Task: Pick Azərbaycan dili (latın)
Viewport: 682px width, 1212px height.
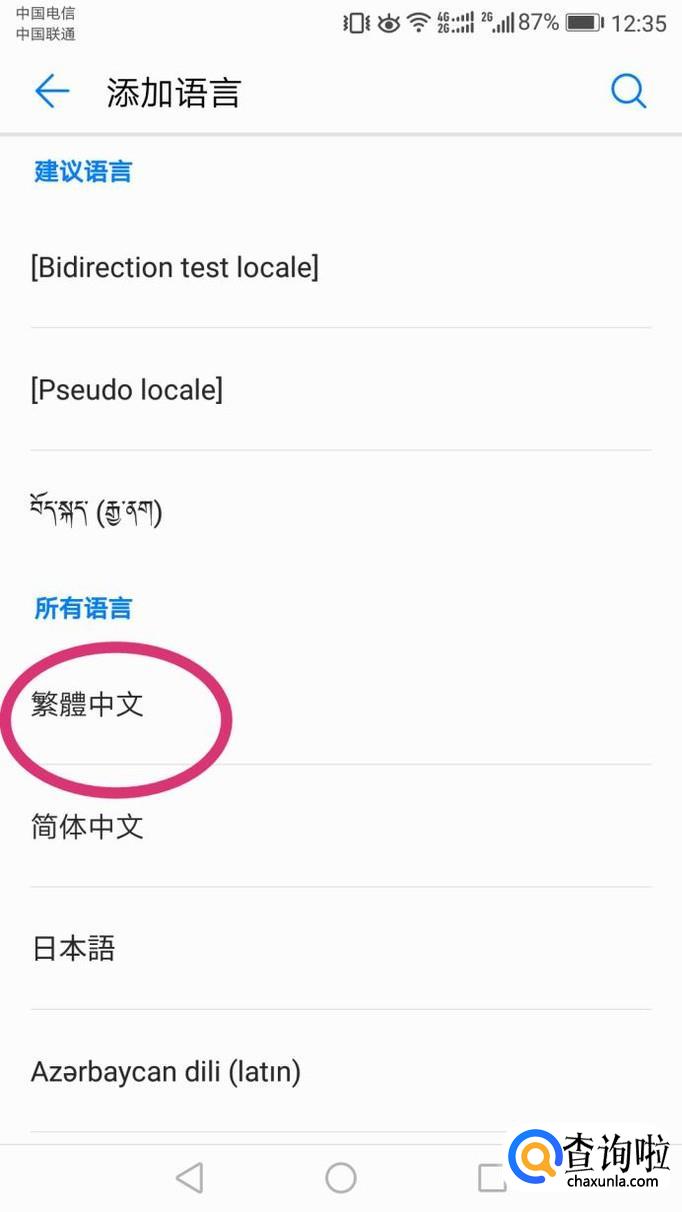Action: click(x=166, y=1072)
